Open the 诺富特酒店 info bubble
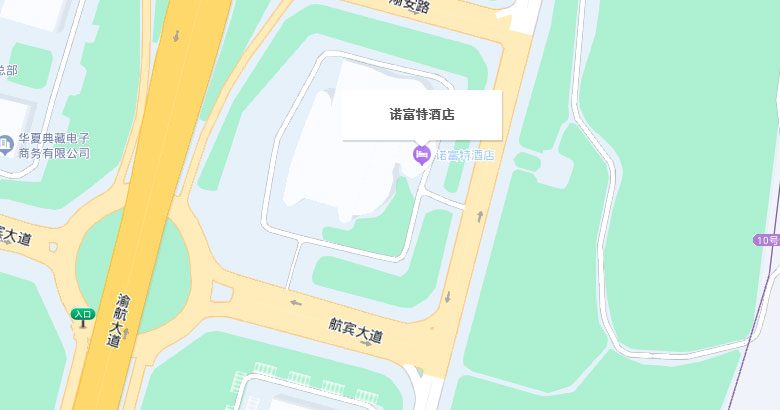Image resolution: width=780 pixels, height=410 pixels. tap(421, 114)
